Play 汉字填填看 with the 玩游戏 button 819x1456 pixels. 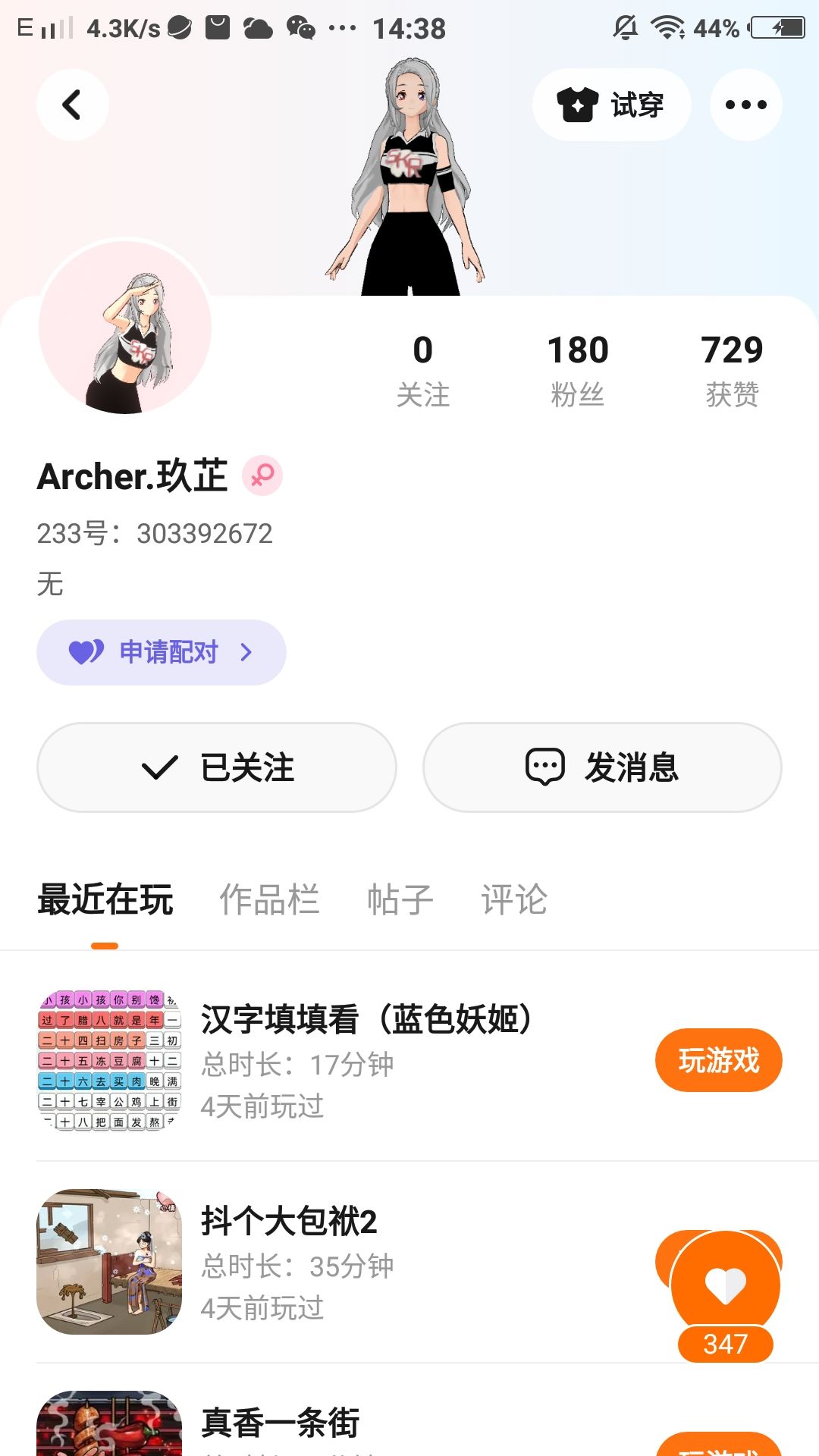click(x=718, y=1060)
